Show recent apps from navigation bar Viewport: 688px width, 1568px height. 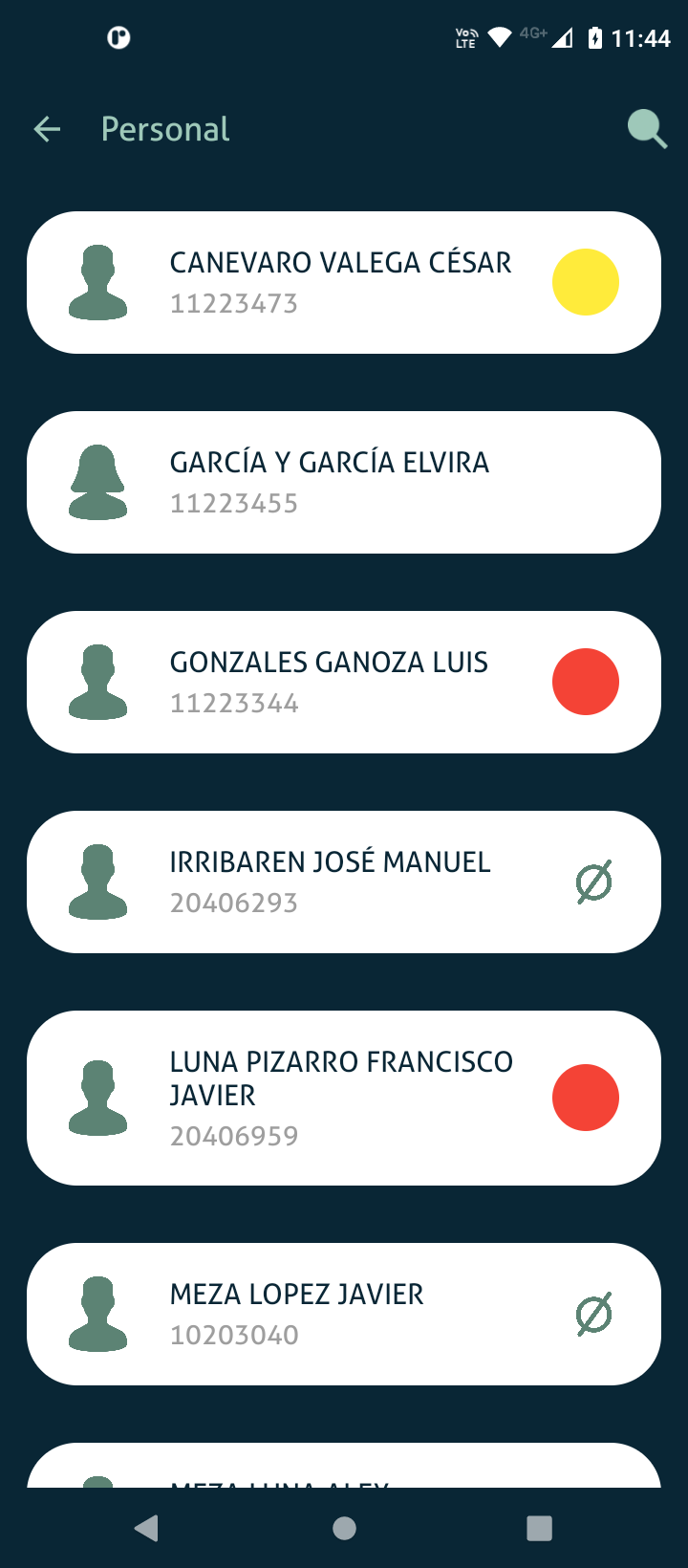(540, 1528)
